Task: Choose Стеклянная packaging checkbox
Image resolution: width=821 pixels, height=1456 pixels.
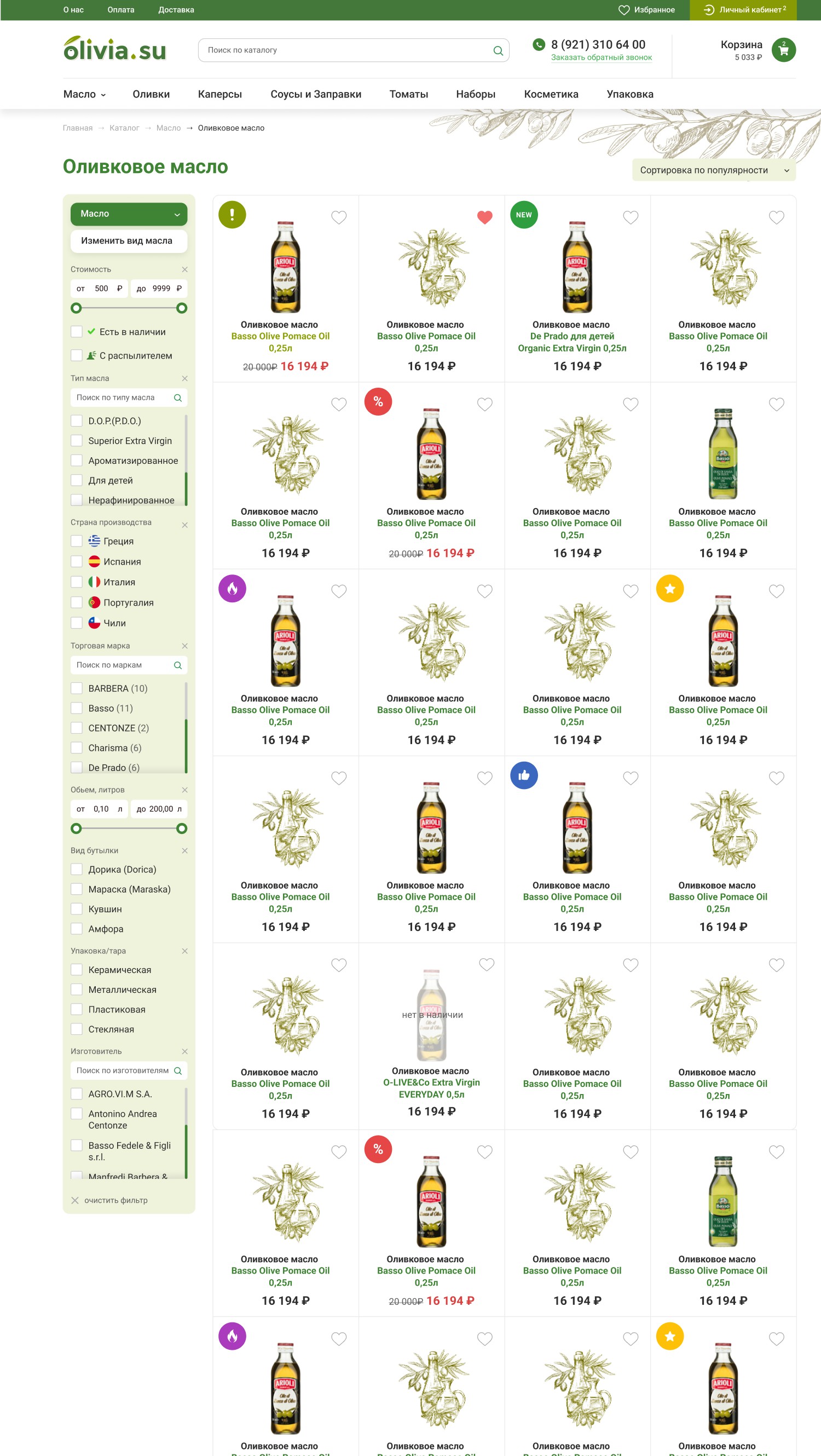Action: 77,1029
